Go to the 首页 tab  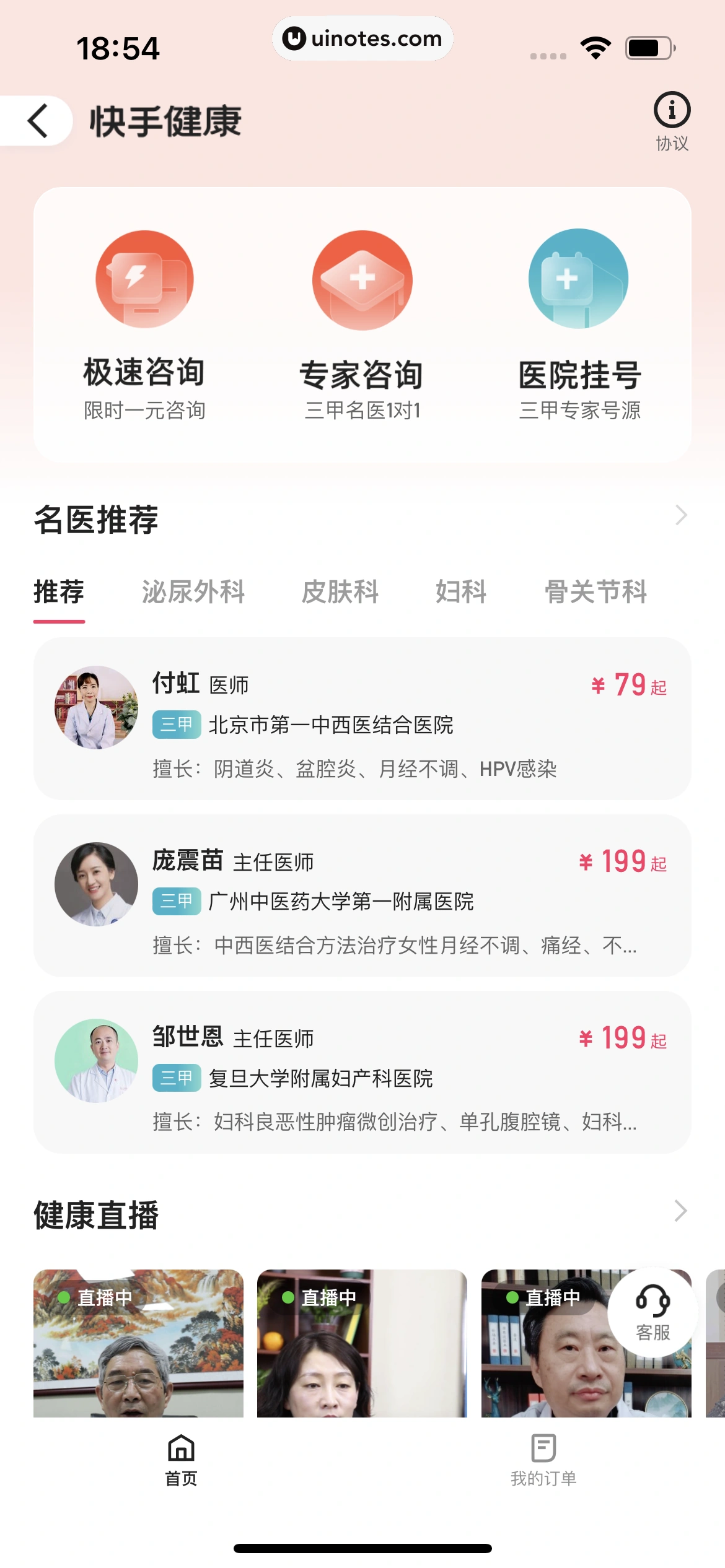point(181,1460)
